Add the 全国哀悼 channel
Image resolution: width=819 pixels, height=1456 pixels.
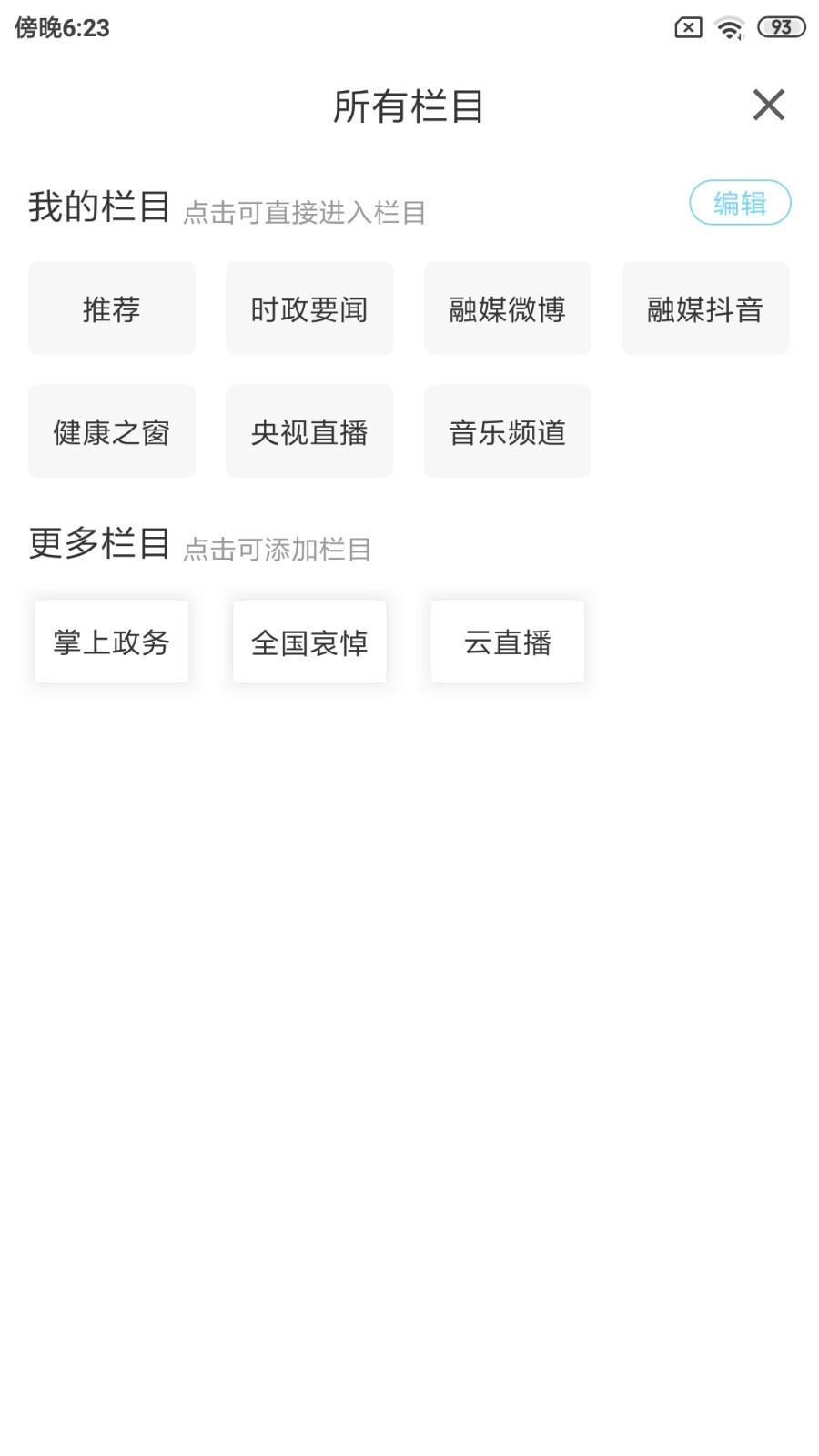click(309, 642)
